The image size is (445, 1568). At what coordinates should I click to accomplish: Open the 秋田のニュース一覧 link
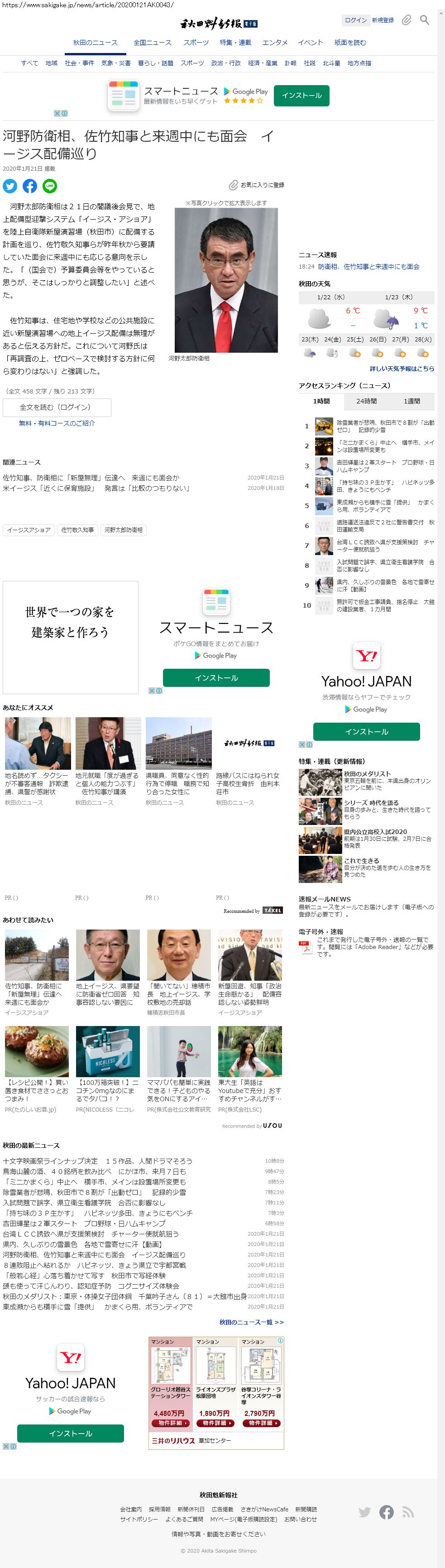tap(251, 1322)
